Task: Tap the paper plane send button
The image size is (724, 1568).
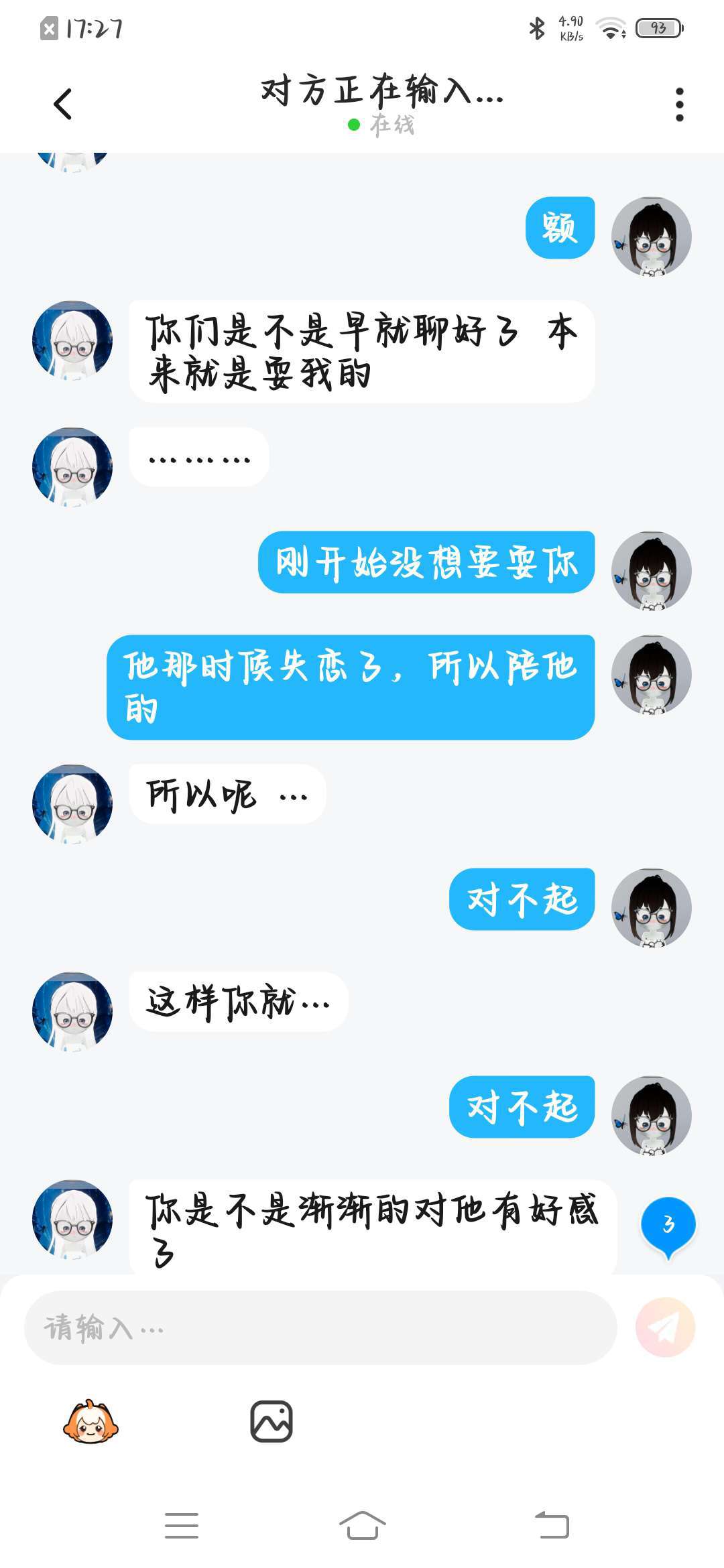Action: click(665, 1327)
